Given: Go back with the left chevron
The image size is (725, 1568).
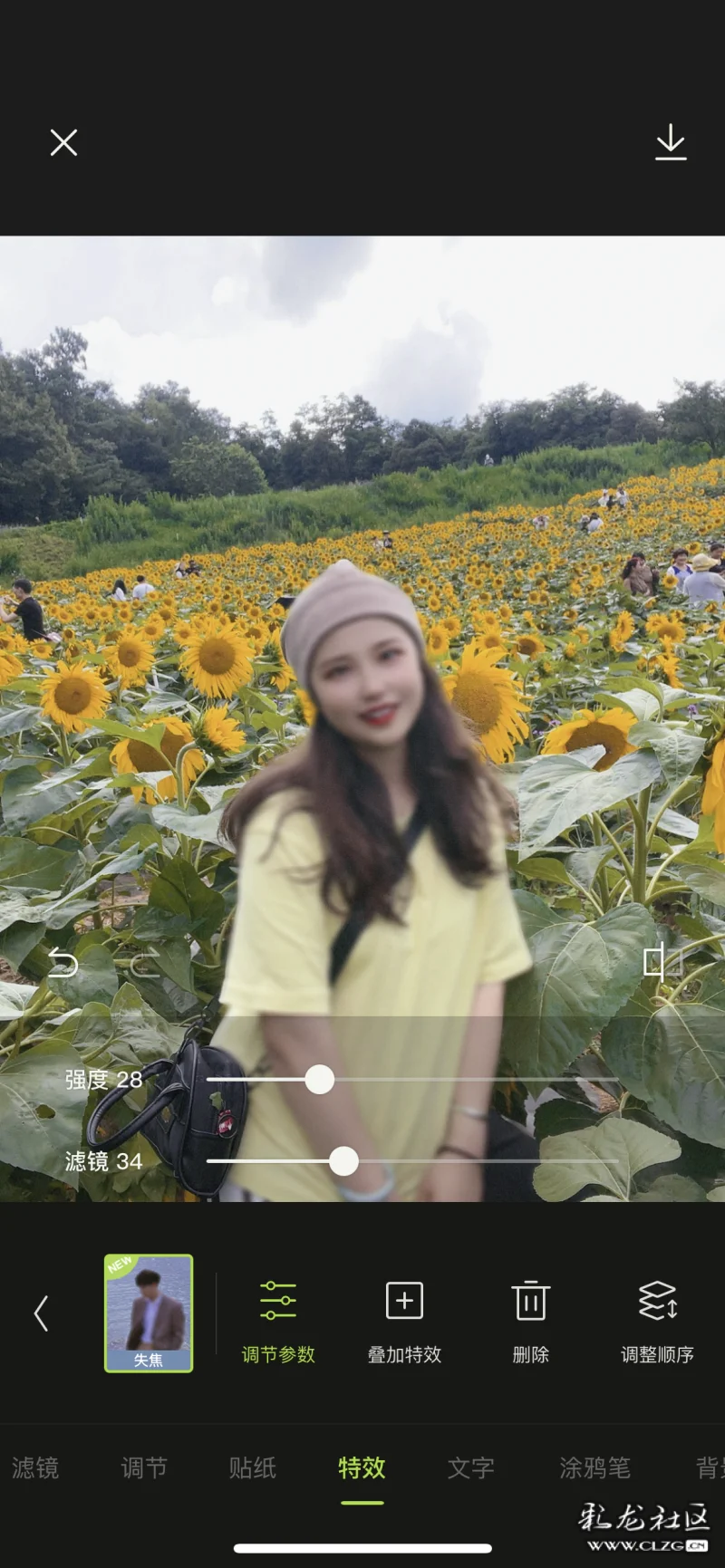Looking at the screenshot, I should coord(41,1313).
